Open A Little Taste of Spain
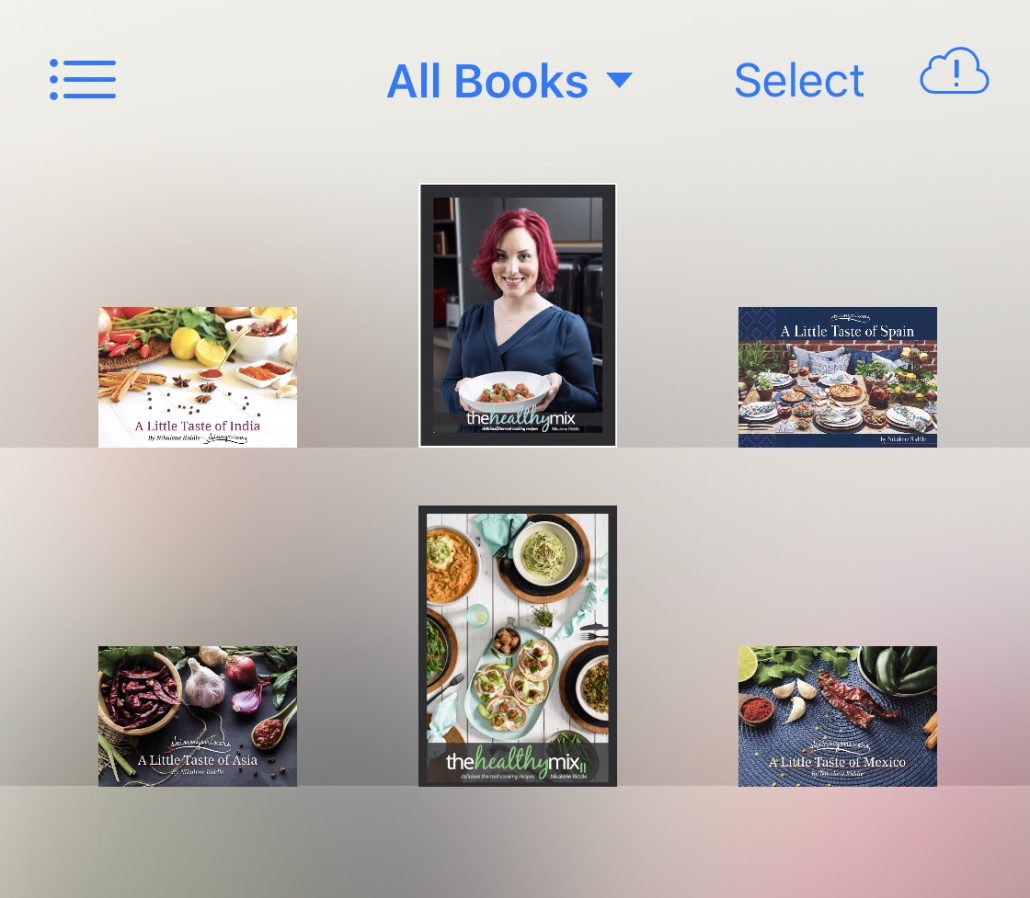Image resolution: width=1030 pixels, height=898 pixels. (x=837, y=376)
